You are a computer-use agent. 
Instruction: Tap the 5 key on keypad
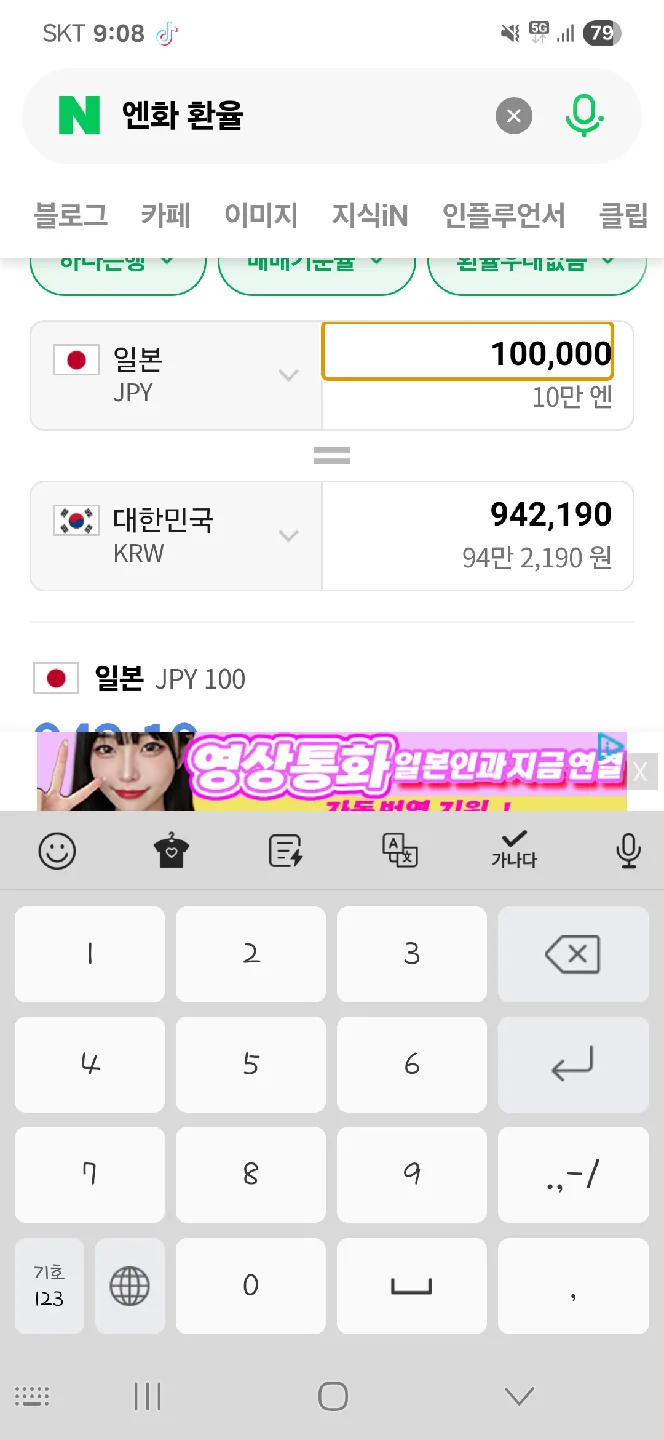click(251, 1064)
